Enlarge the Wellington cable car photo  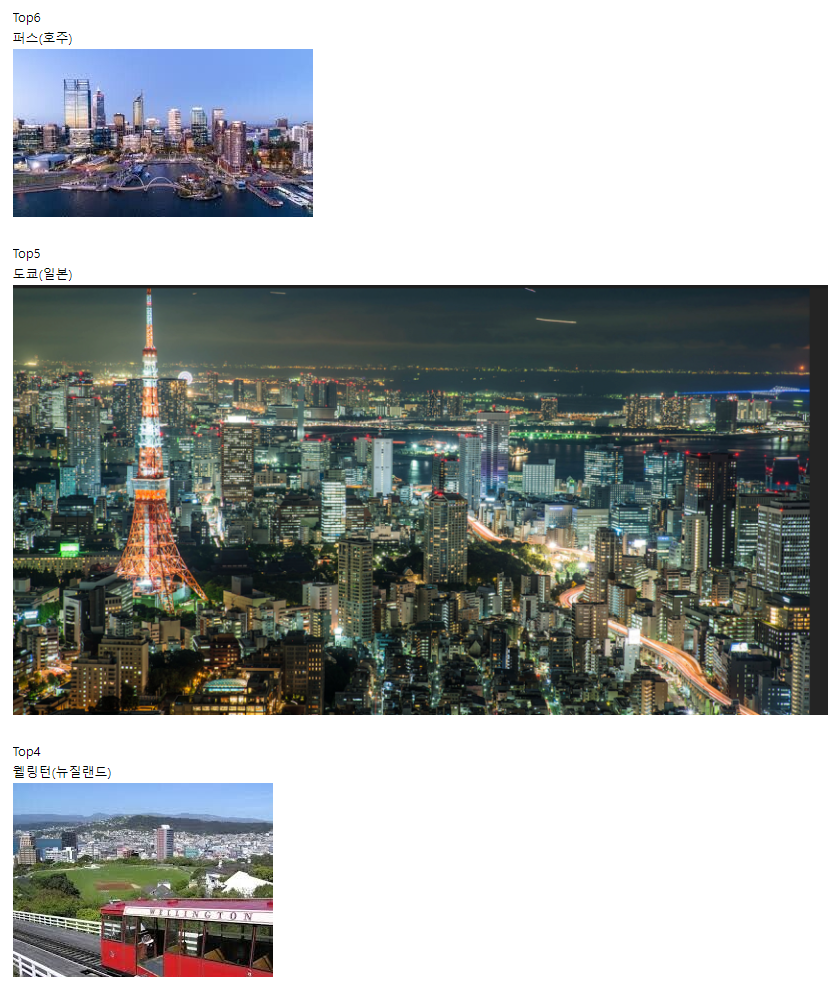142,879
